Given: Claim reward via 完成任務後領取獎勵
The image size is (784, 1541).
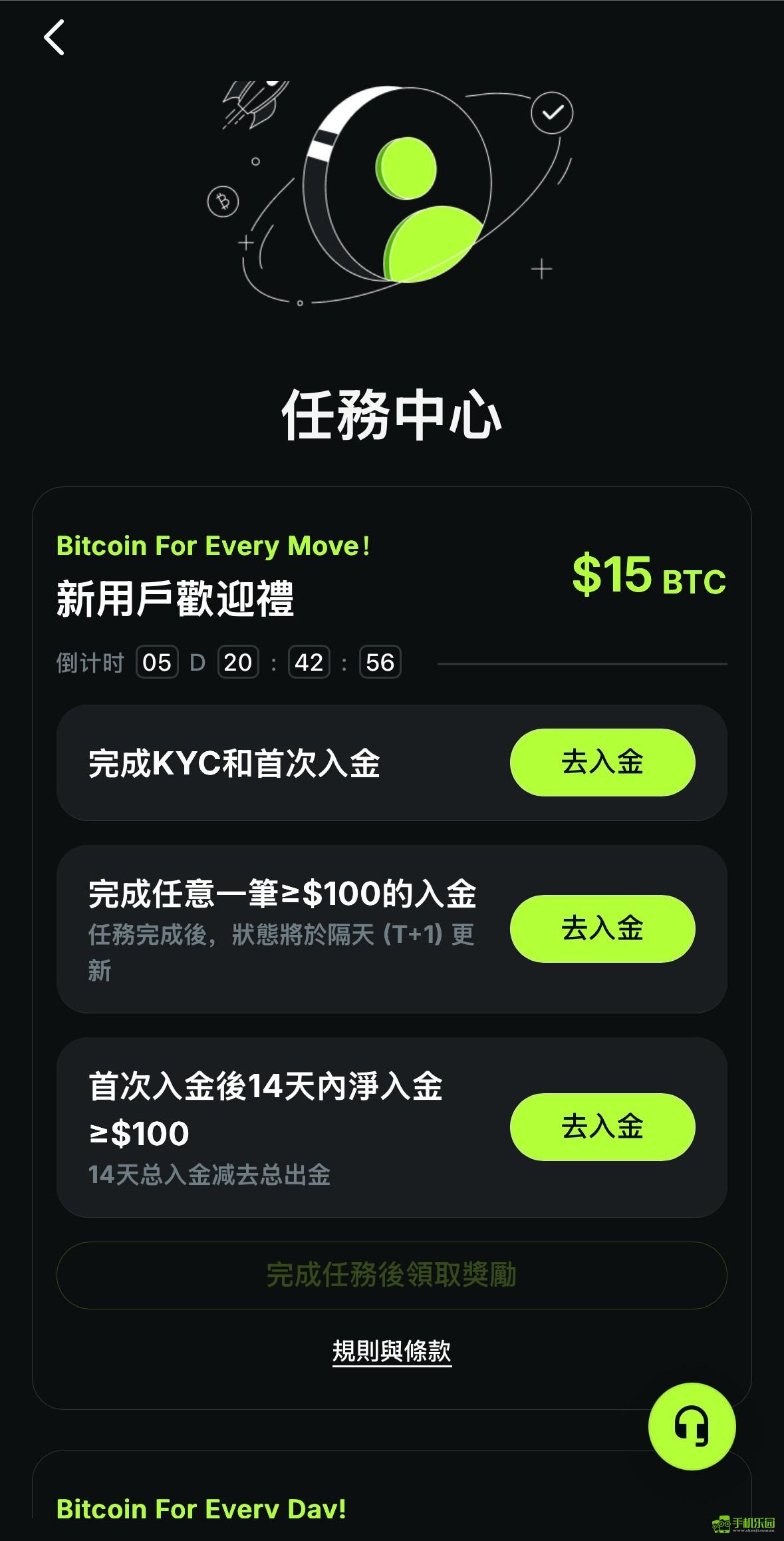Looking at the screenshot, I should pyautogui.click(x=392, y=1275).
